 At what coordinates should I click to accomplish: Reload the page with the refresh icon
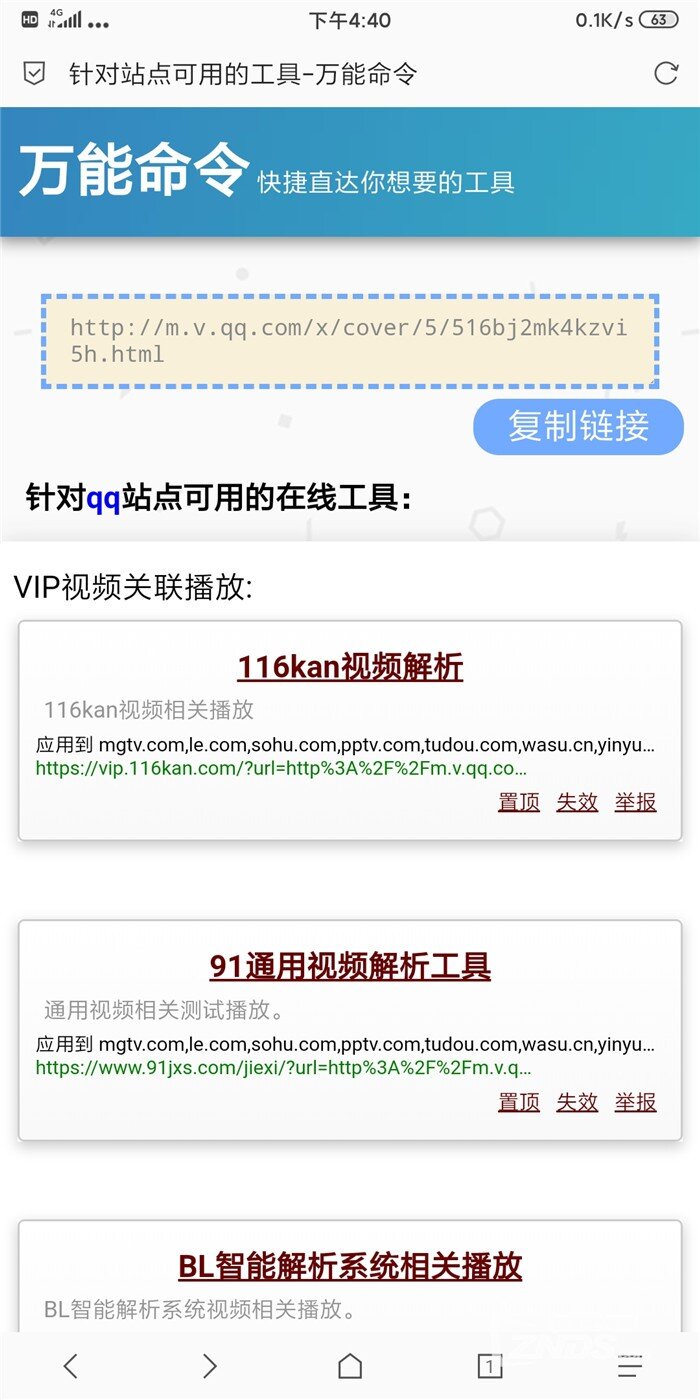pos(665,73)
